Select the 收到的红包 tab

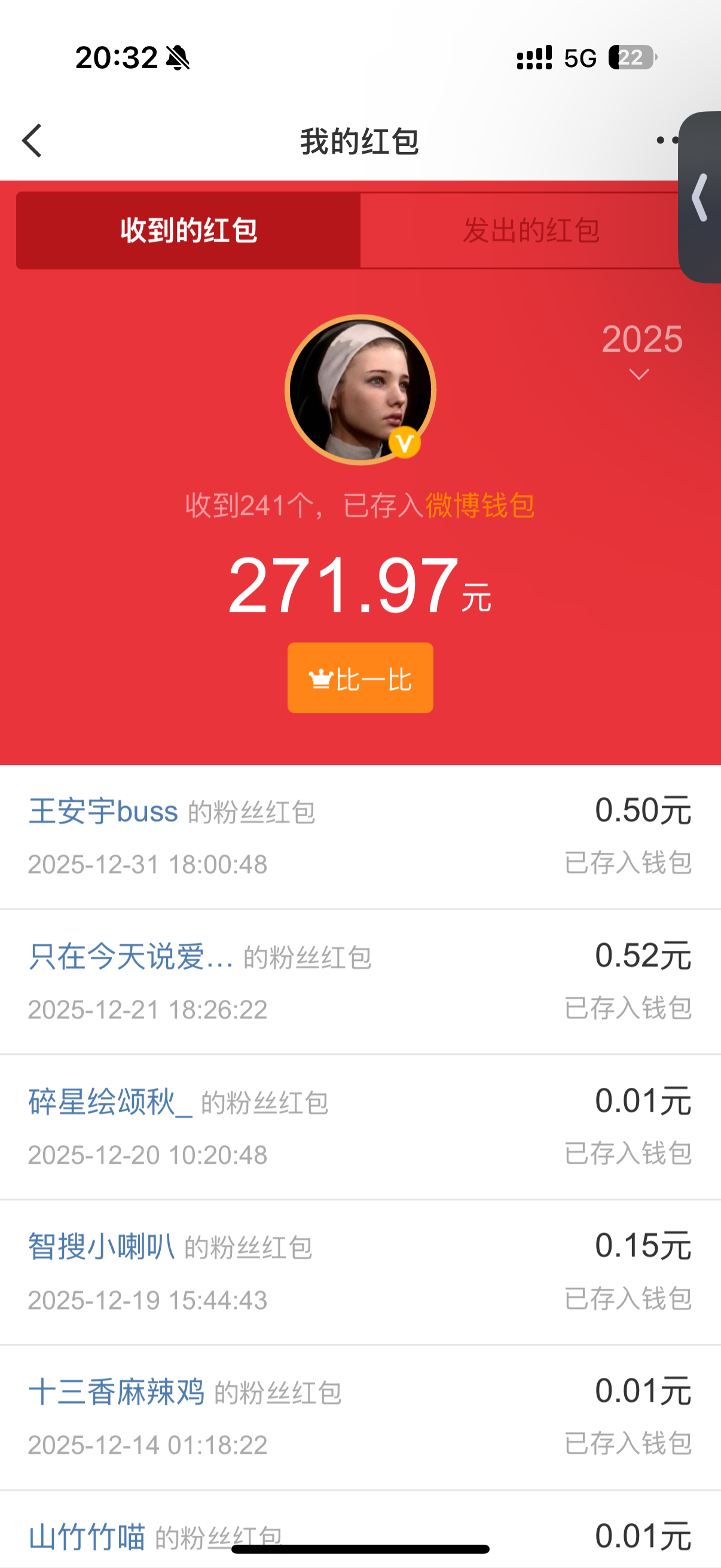(187, 230)
